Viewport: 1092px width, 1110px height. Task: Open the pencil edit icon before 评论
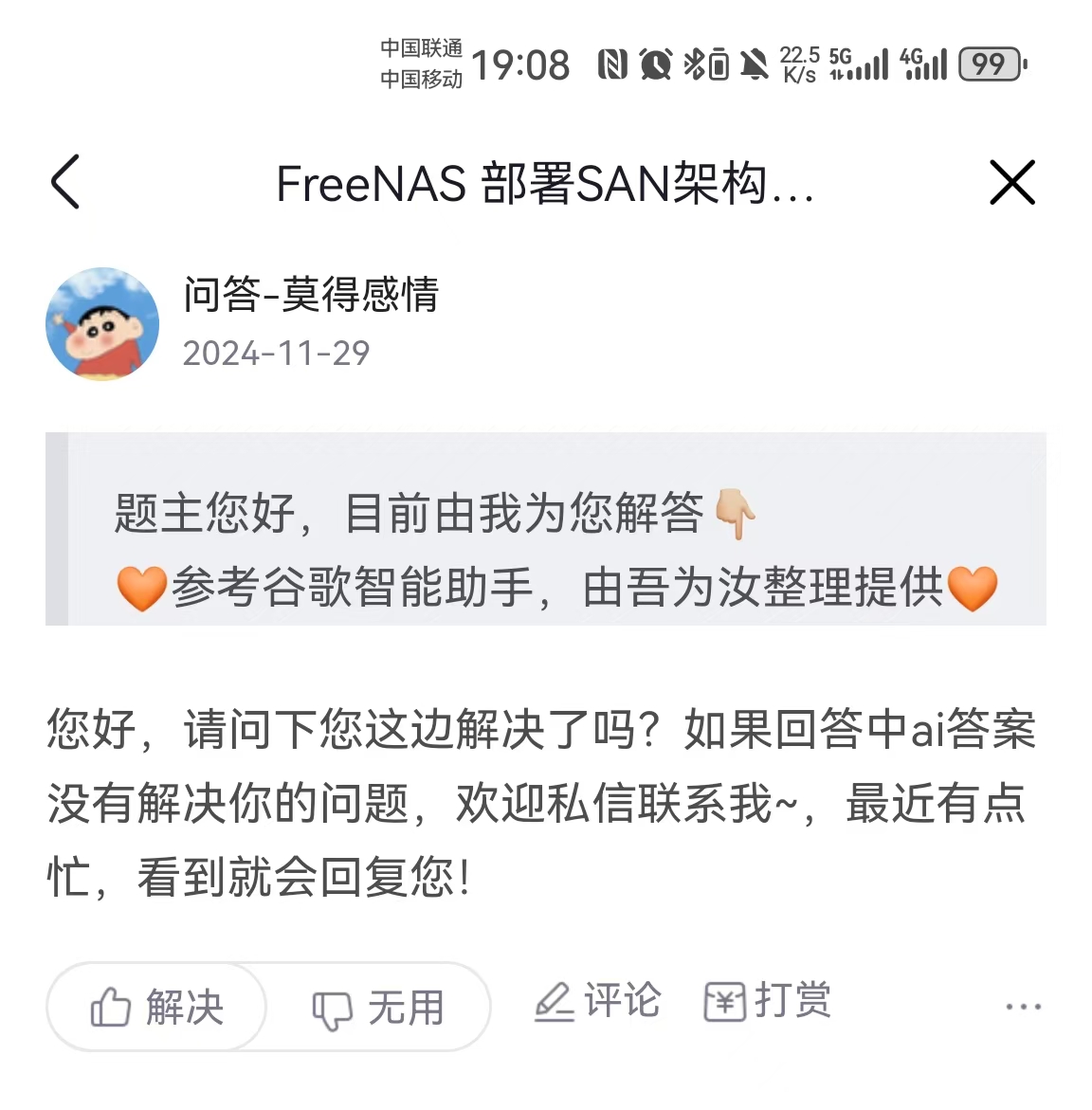pos(555,1001)
